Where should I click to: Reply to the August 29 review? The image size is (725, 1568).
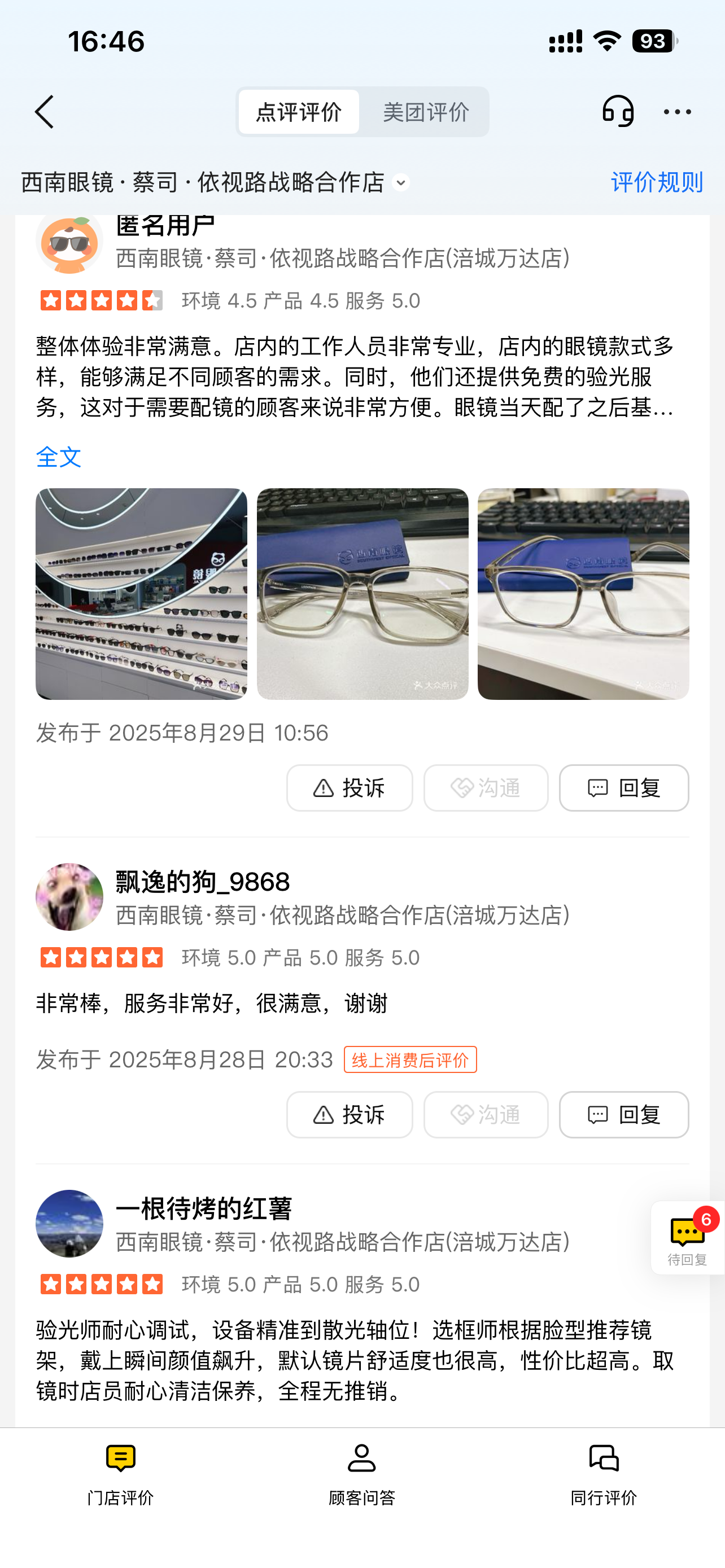point(624,787)
